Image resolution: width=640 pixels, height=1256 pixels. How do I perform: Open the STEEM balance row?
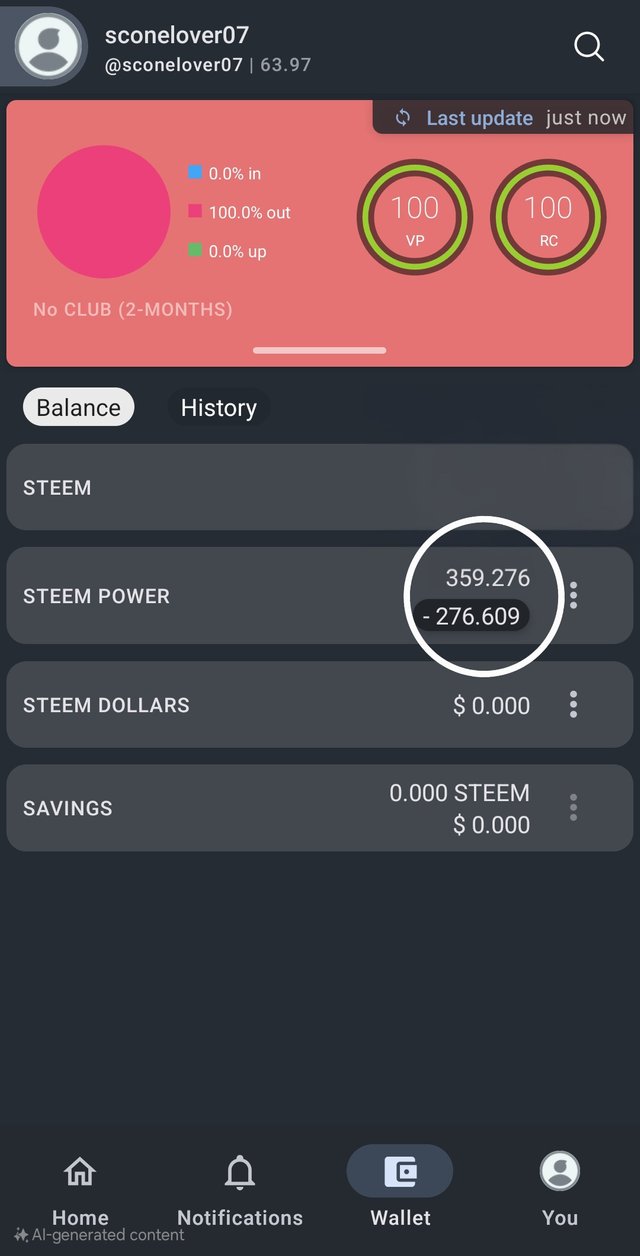click(x=320, y=487)
